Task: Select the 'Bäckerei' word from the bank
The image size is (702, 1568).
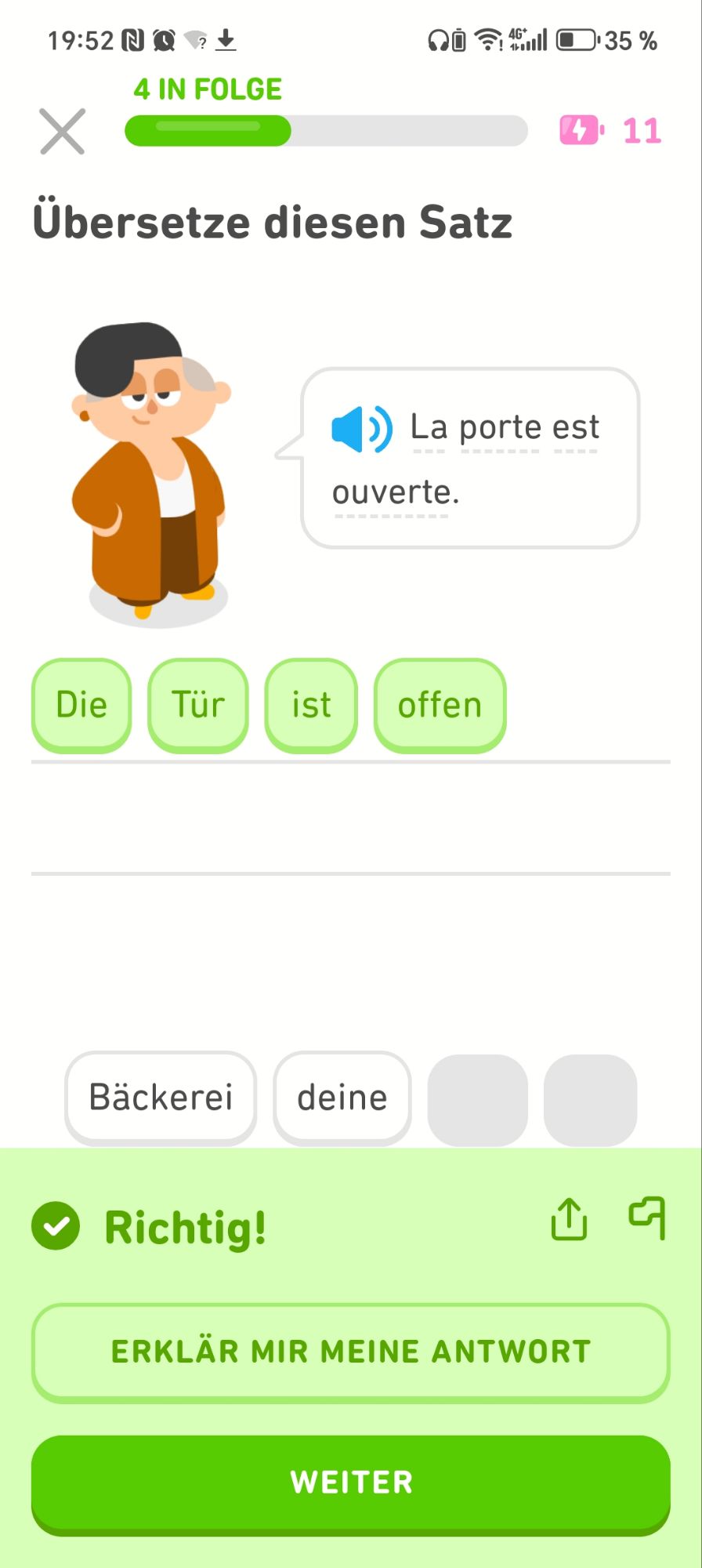Action: [x=161, y=1097]
